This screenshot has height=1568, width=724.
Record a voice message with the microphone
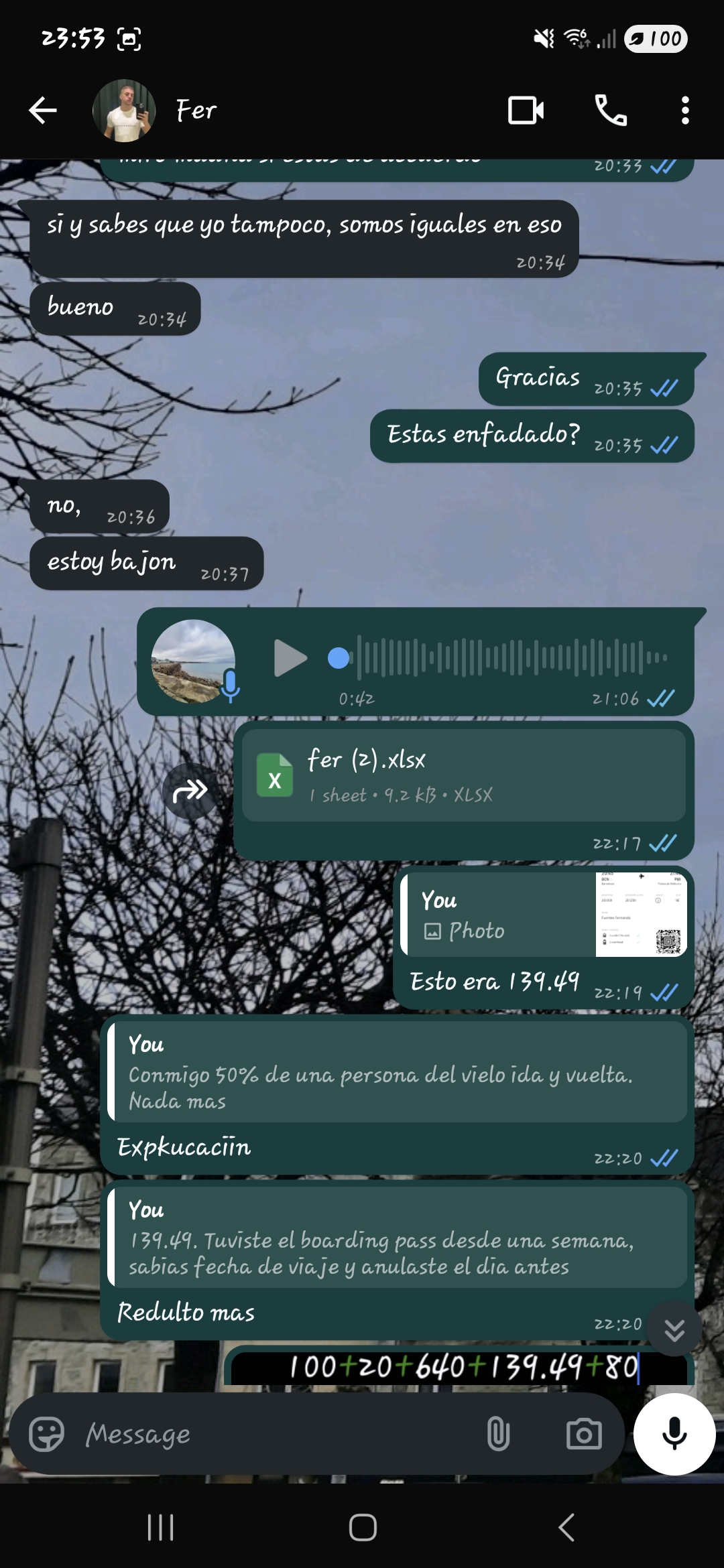pyautogui.click(x=674, y=1434)
